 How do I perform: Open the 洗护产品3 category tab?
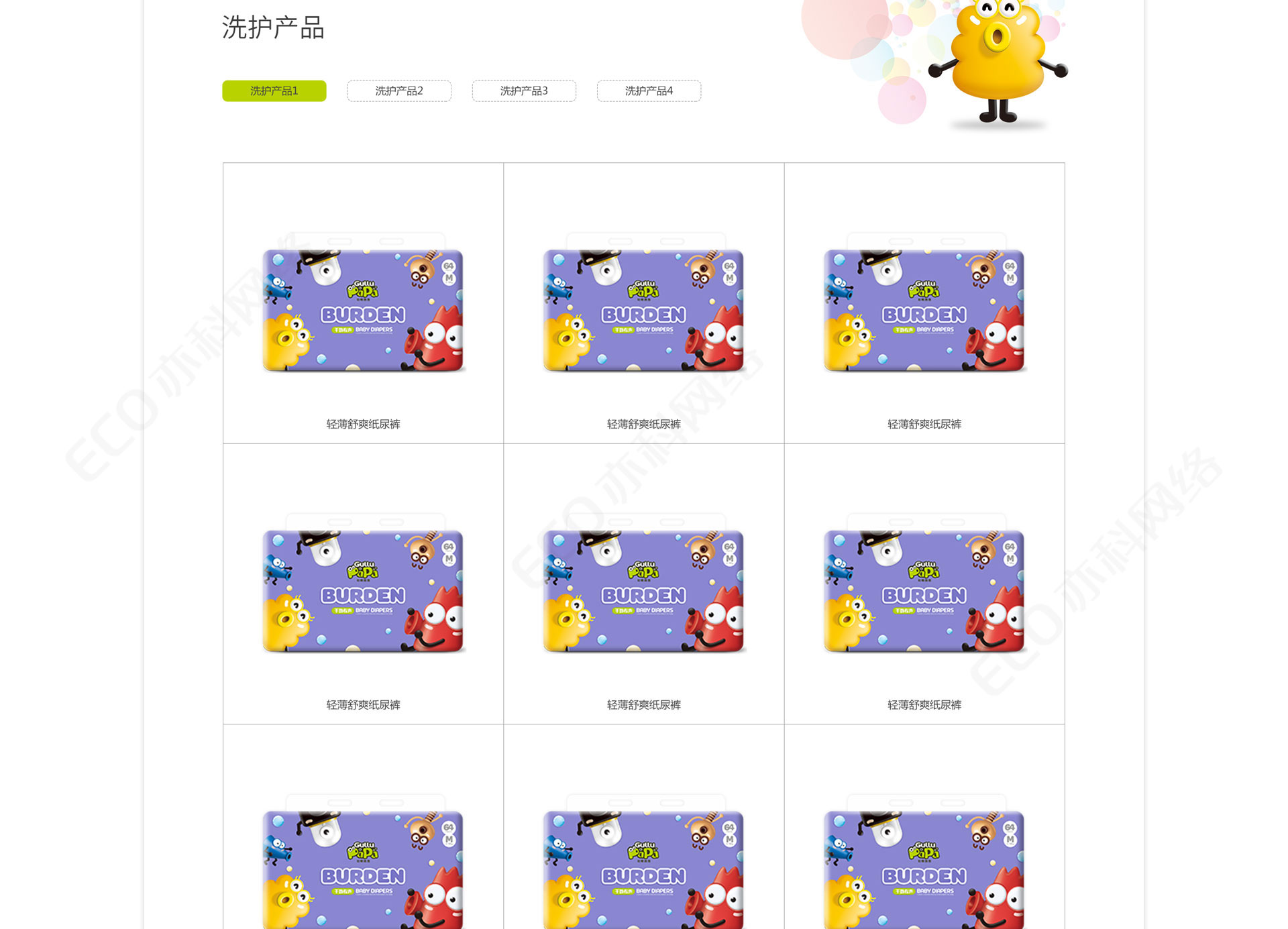523,91
